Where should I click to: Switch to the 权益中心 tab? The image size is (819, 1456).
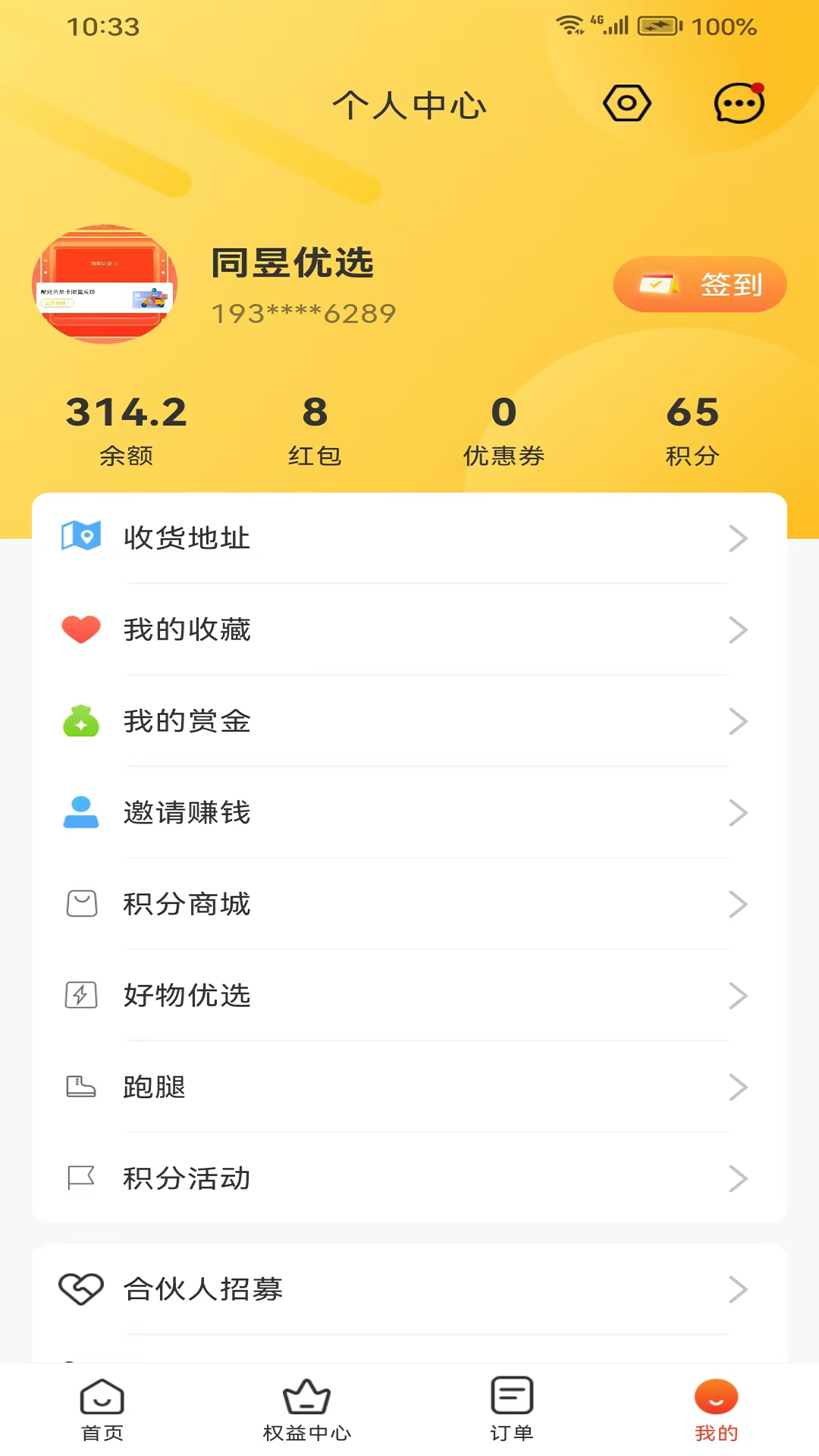(307, 1410)
